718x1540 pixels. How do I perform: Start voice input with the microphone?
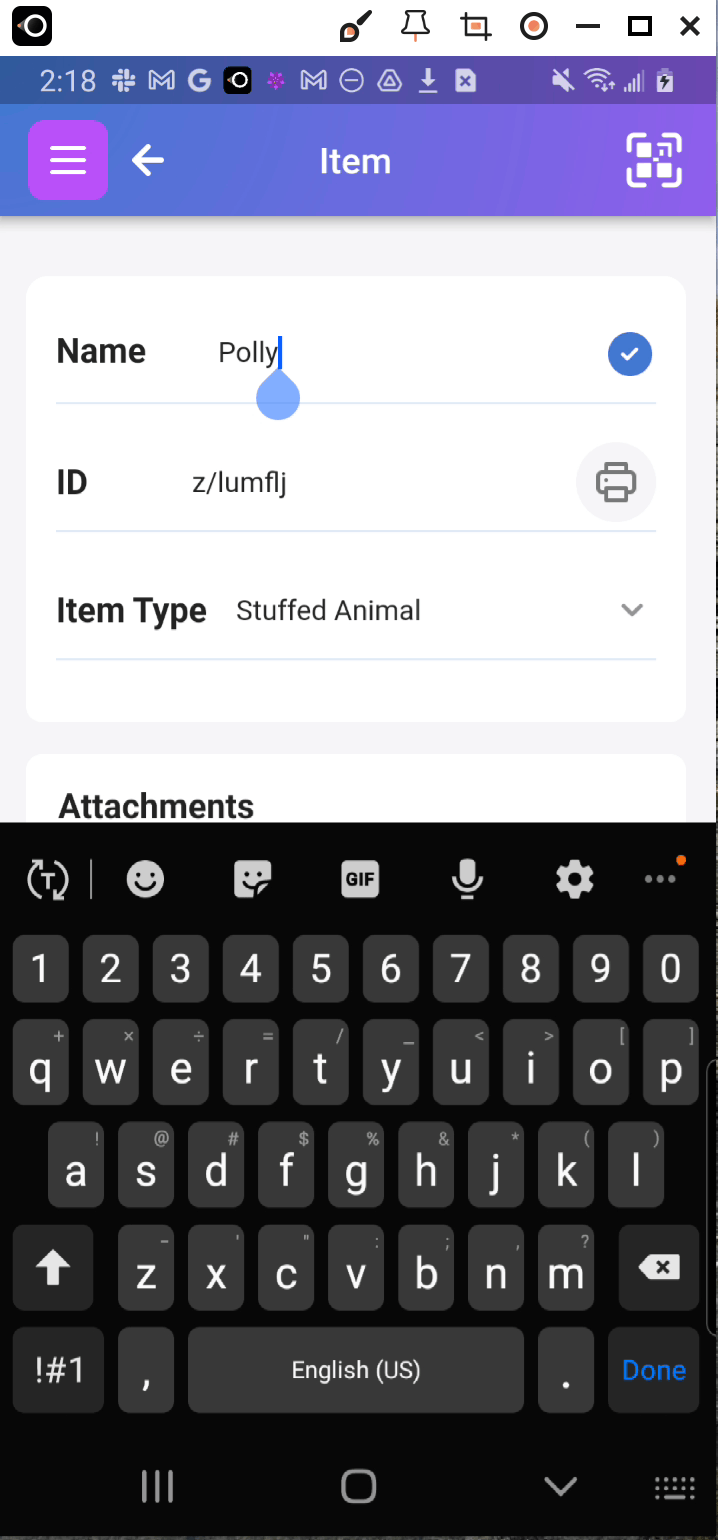point(467,880)
